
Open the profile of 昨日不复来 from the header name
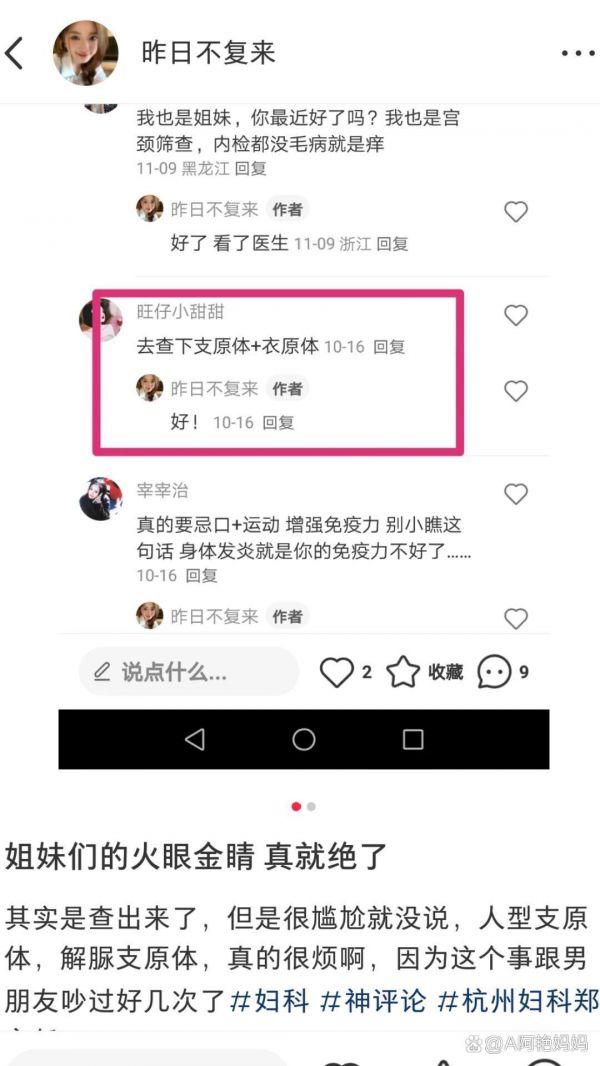pyautogui.click(x=208, y=53)
